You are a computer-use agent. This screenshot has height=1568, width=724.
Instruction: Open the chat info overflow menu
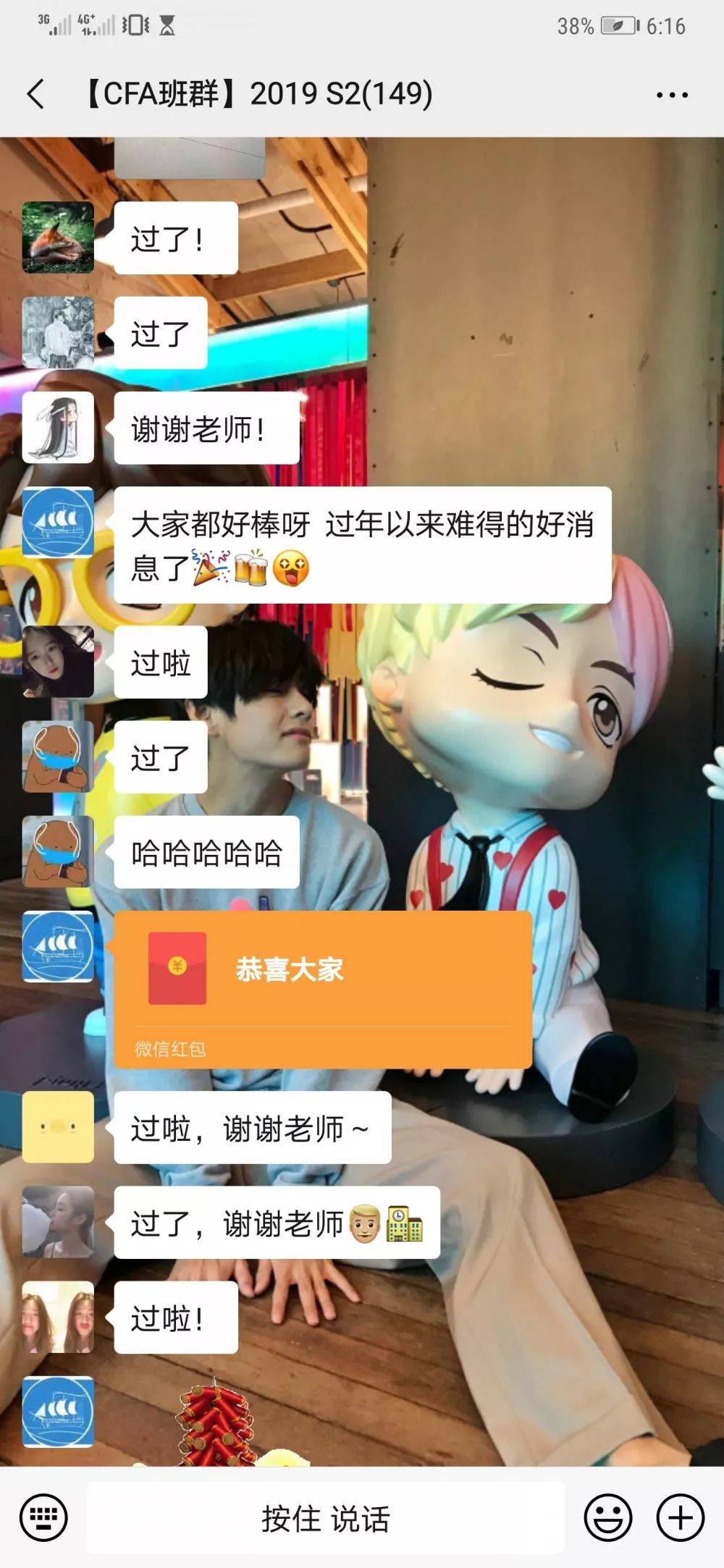(671, 95)
